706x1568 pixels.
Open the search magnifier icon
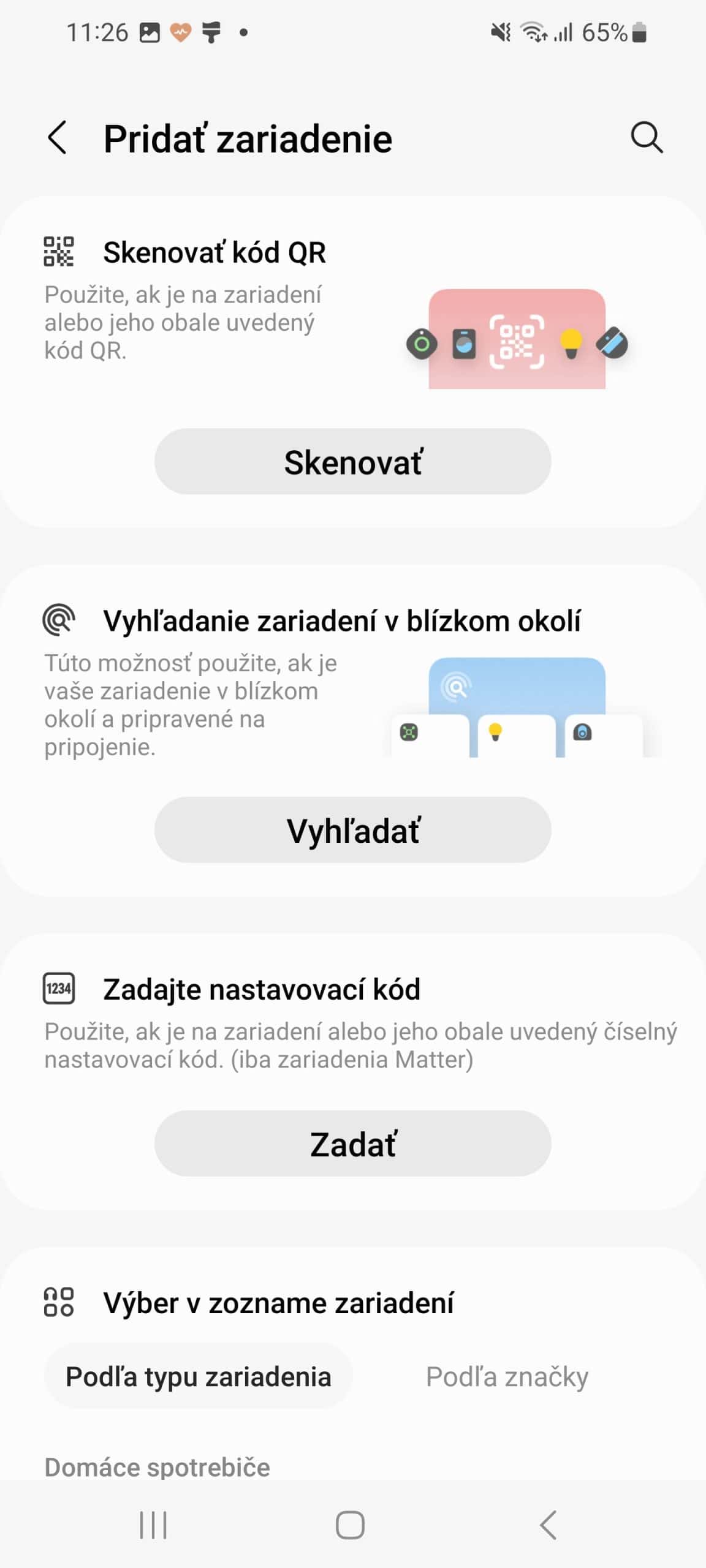[647, 137]
